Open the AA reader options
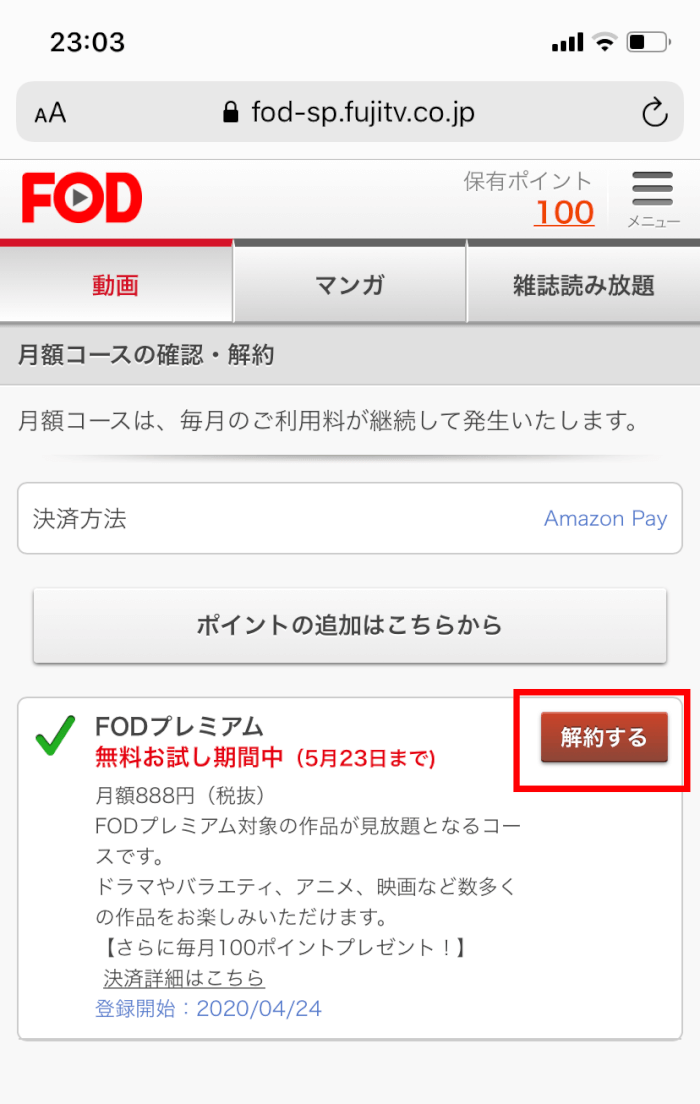 pyautogui.click(x=50, y=113)
